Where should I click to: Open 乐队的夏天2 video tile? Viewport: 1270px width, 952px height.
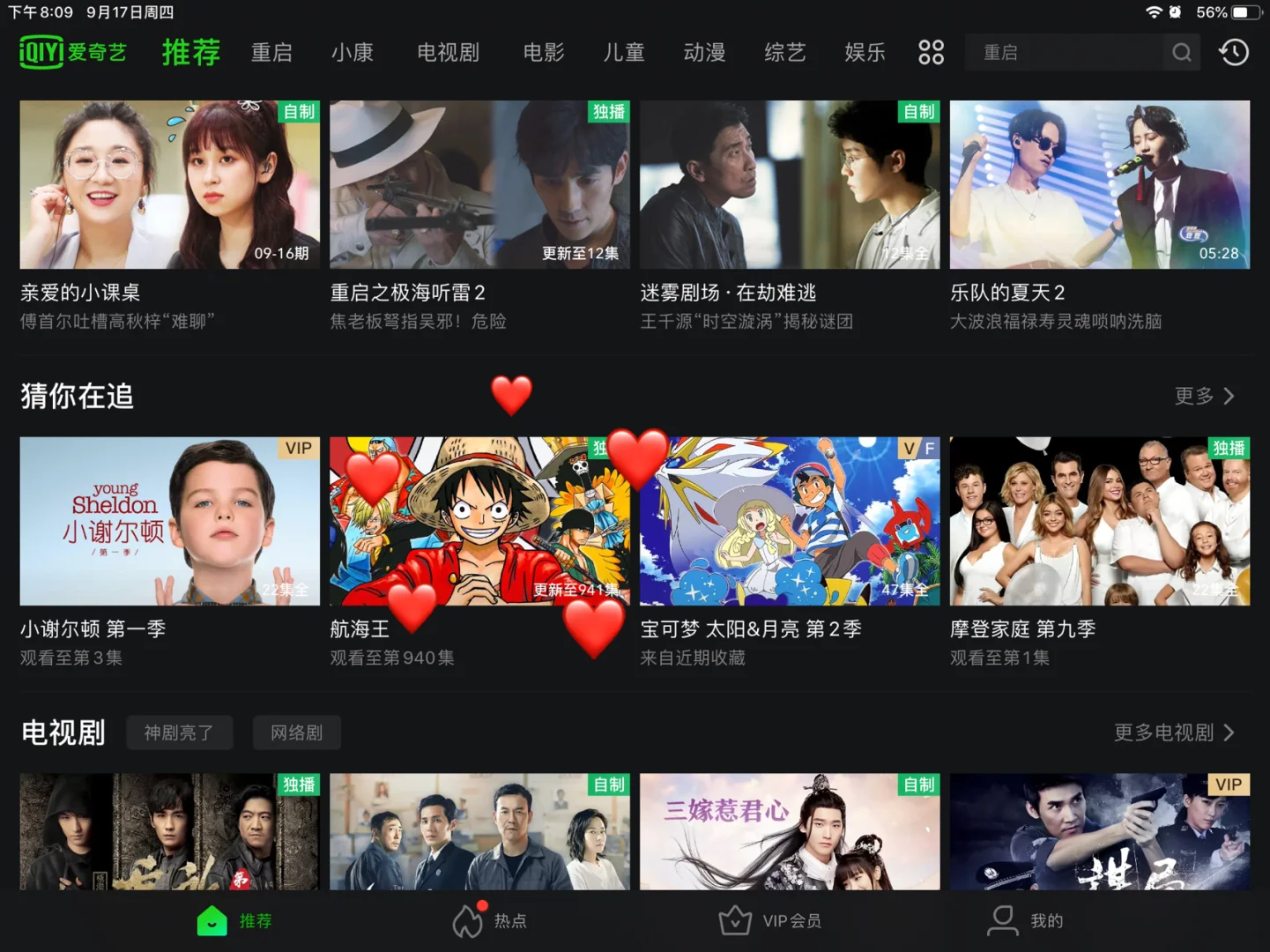coord(1099,184)
